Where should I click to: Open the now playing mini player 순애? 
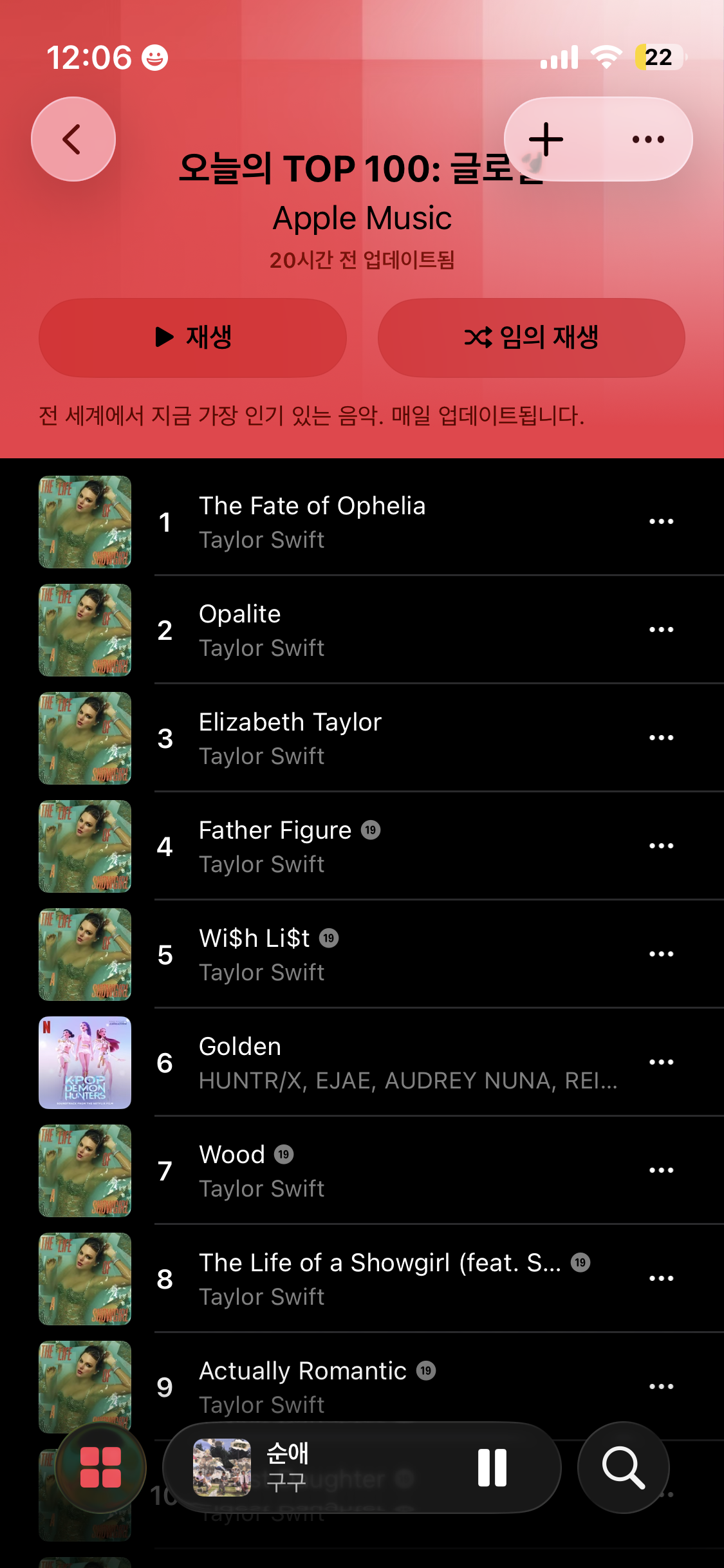[x=322, y=1468]
